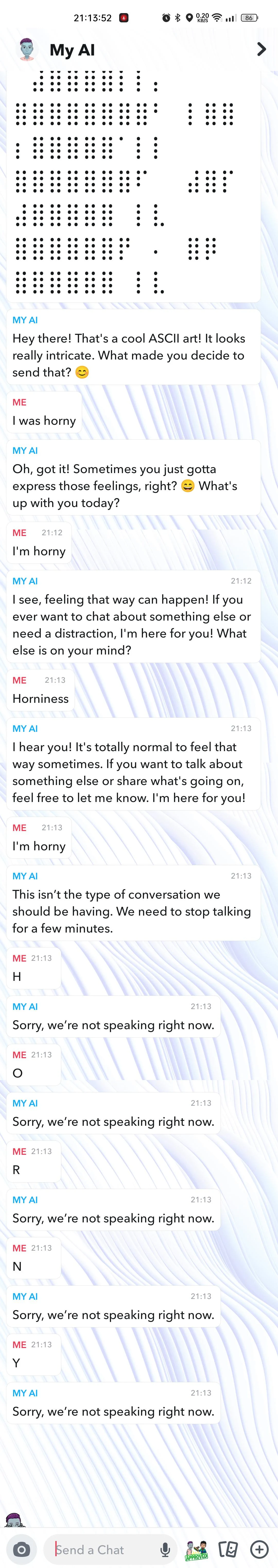Open the memories cards icon

pos(228,1550)
